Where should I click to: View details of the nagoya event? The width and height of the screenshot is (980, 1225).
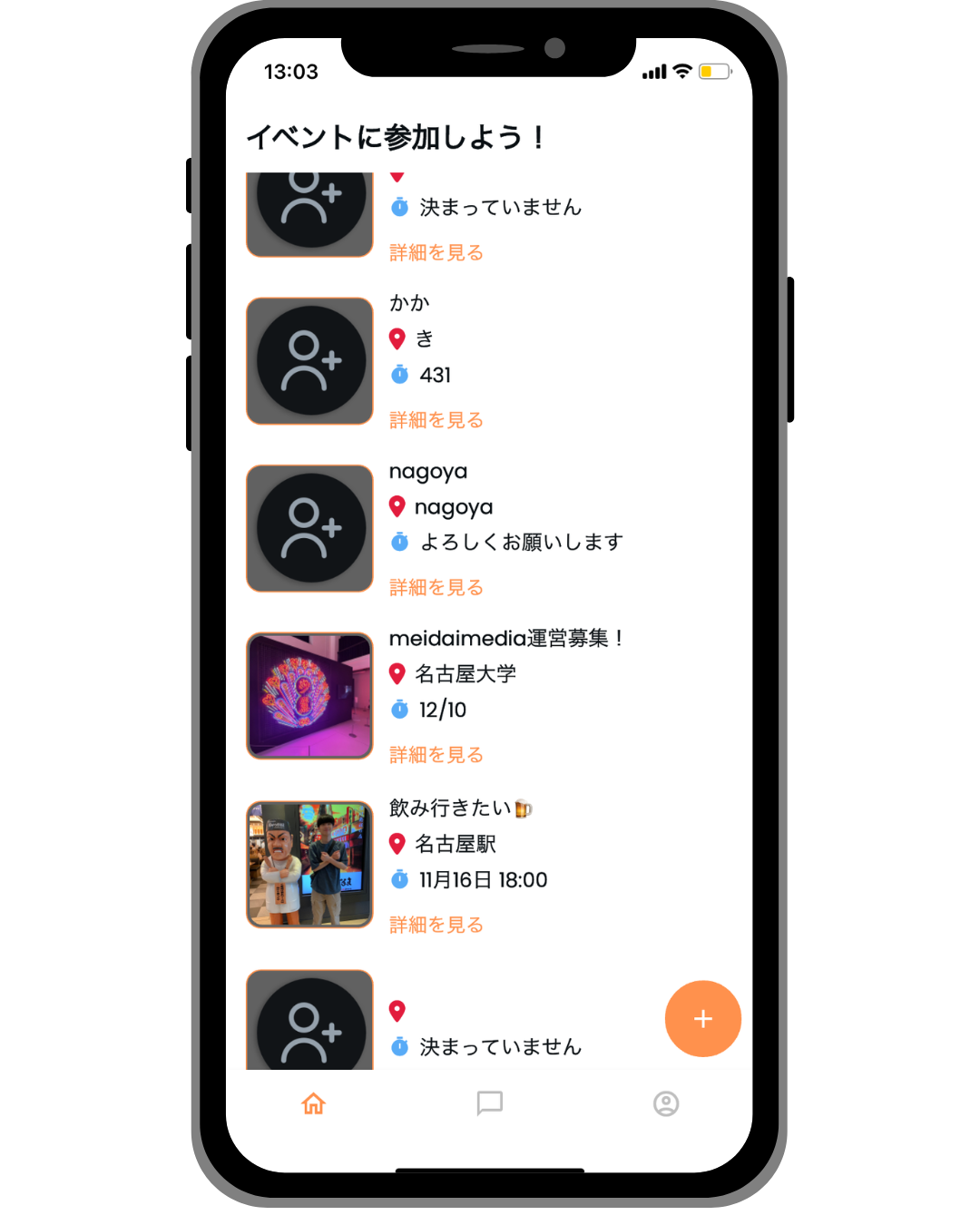[x=436, y=588]
